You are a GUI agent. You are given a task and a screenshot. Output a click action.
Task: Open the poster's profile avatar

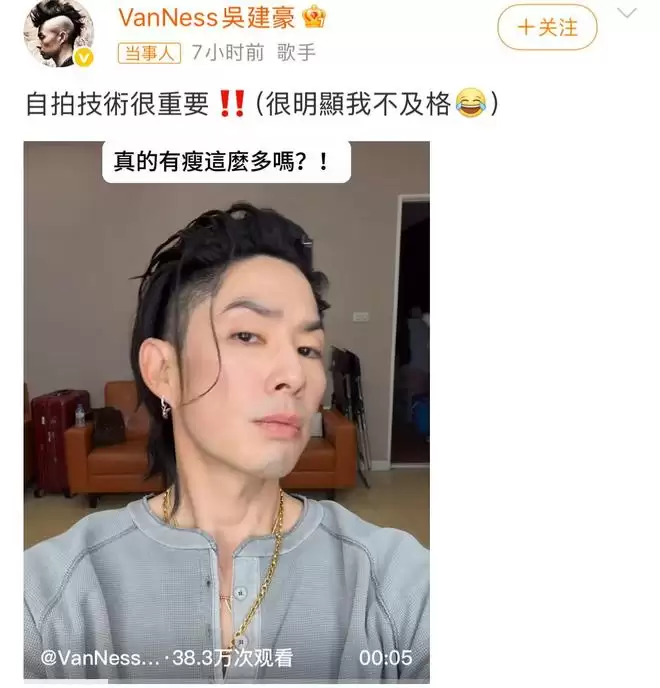point(59,34)
